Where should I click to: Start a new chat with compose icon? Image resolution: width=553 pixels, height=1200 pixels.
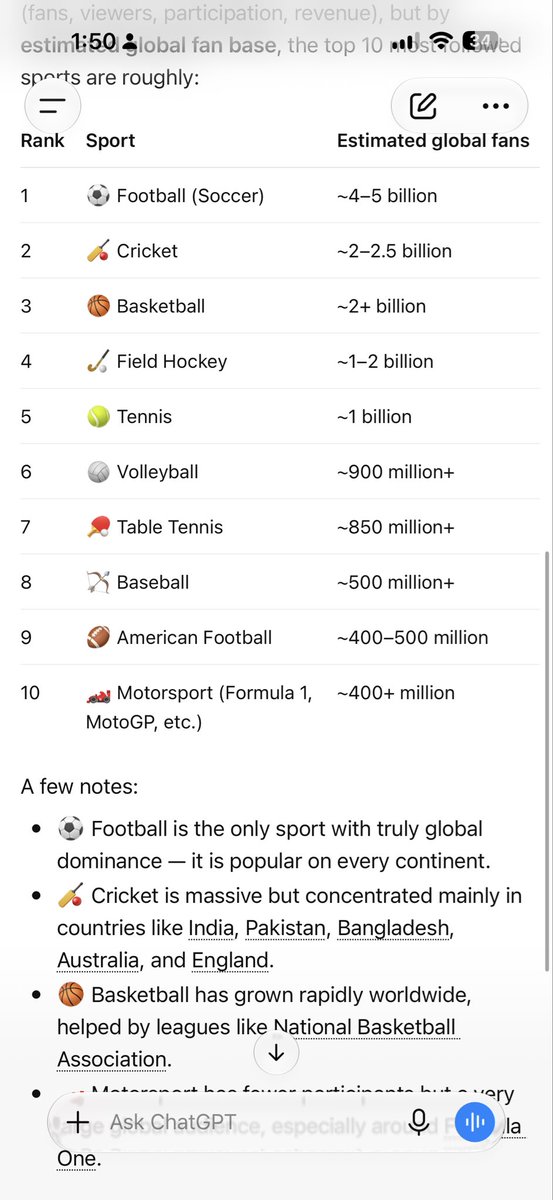click(423, 105)
